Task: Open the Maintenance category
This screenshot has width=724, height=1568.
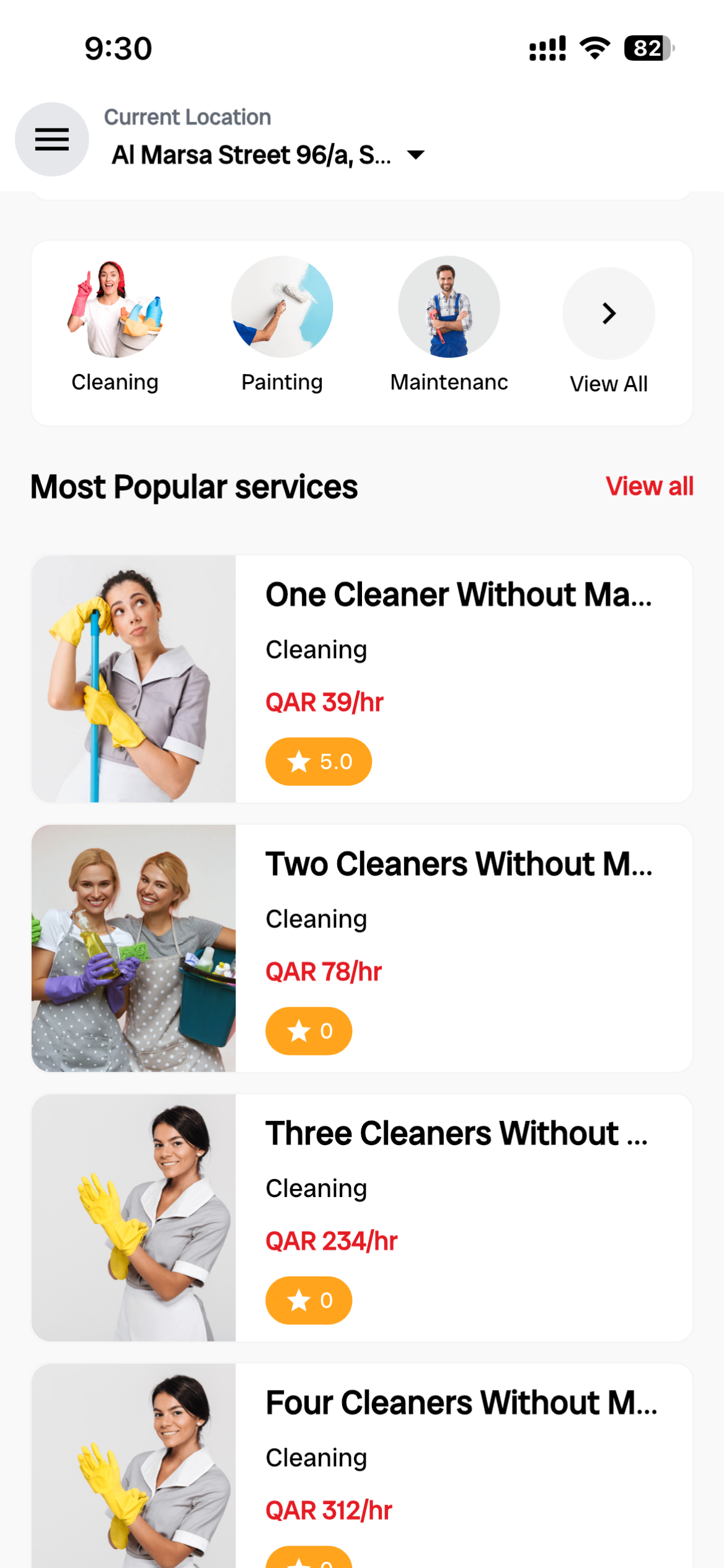Action: 449,325
